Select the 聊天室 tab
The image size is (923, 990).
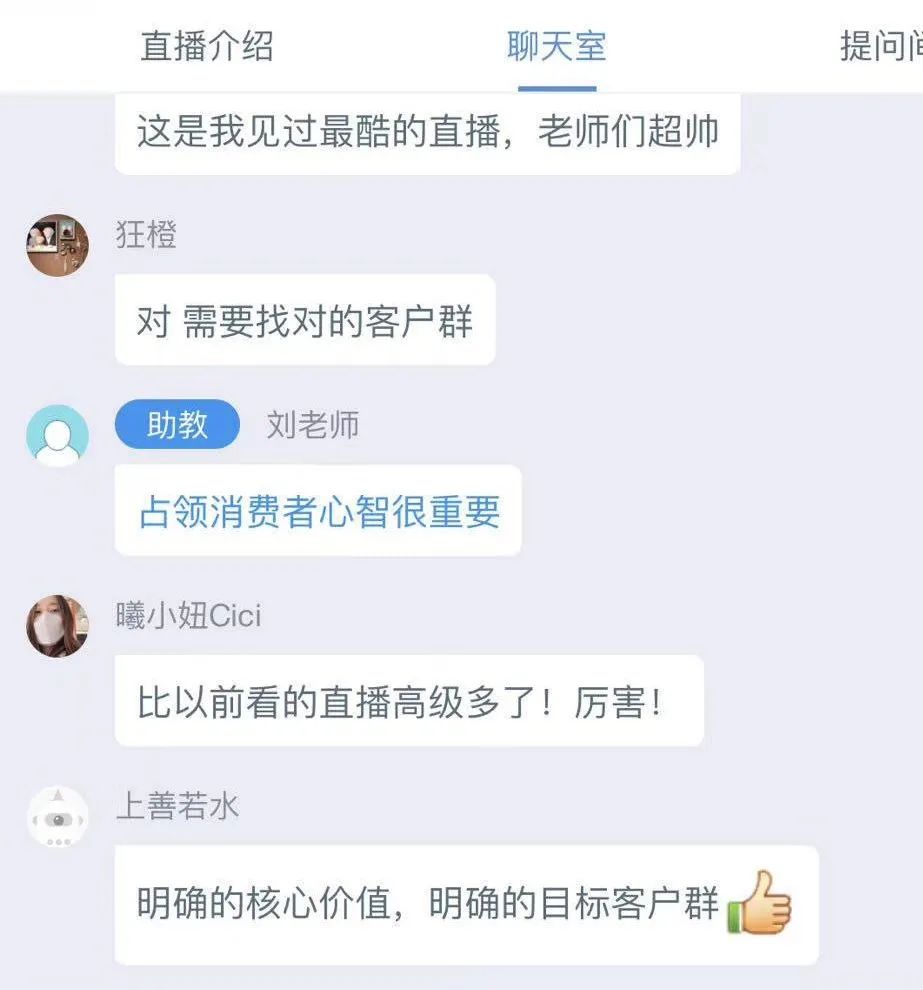(x=557, y=47)
